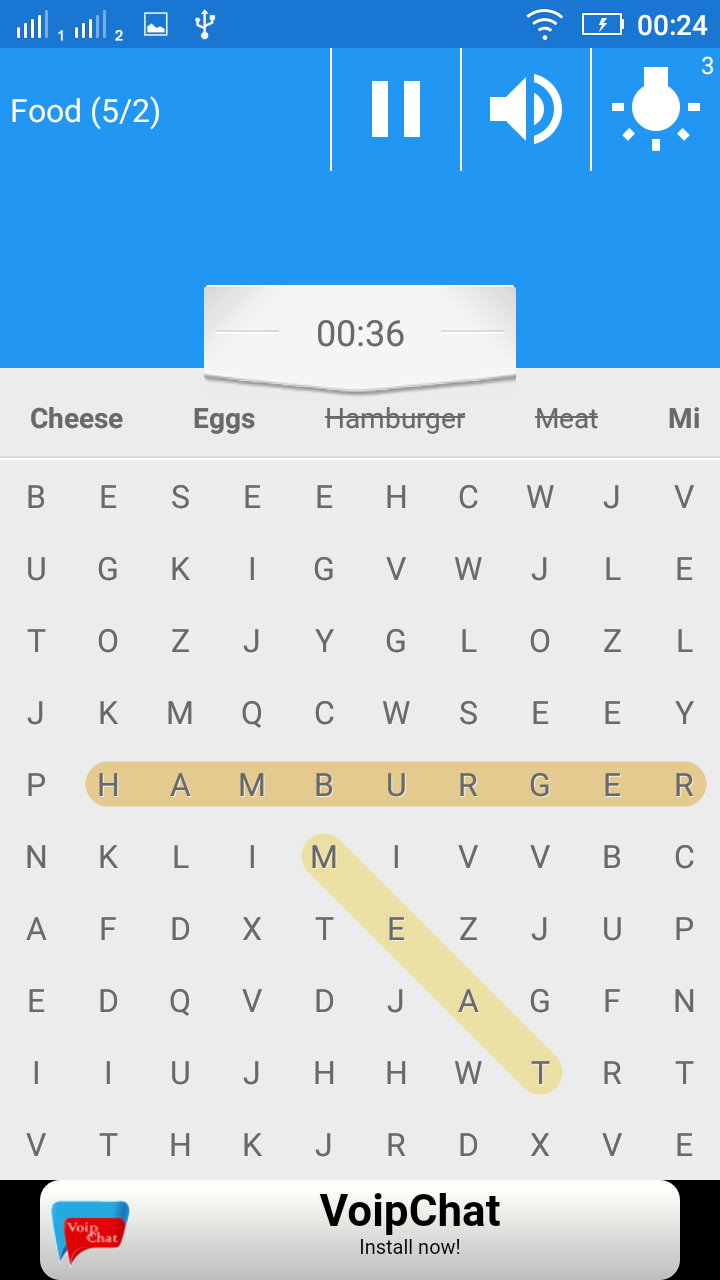The width and height of the screenshot is (720, 1280).
Task: Use a hint with the lightbulb icon
Action: tap(655, 109)
